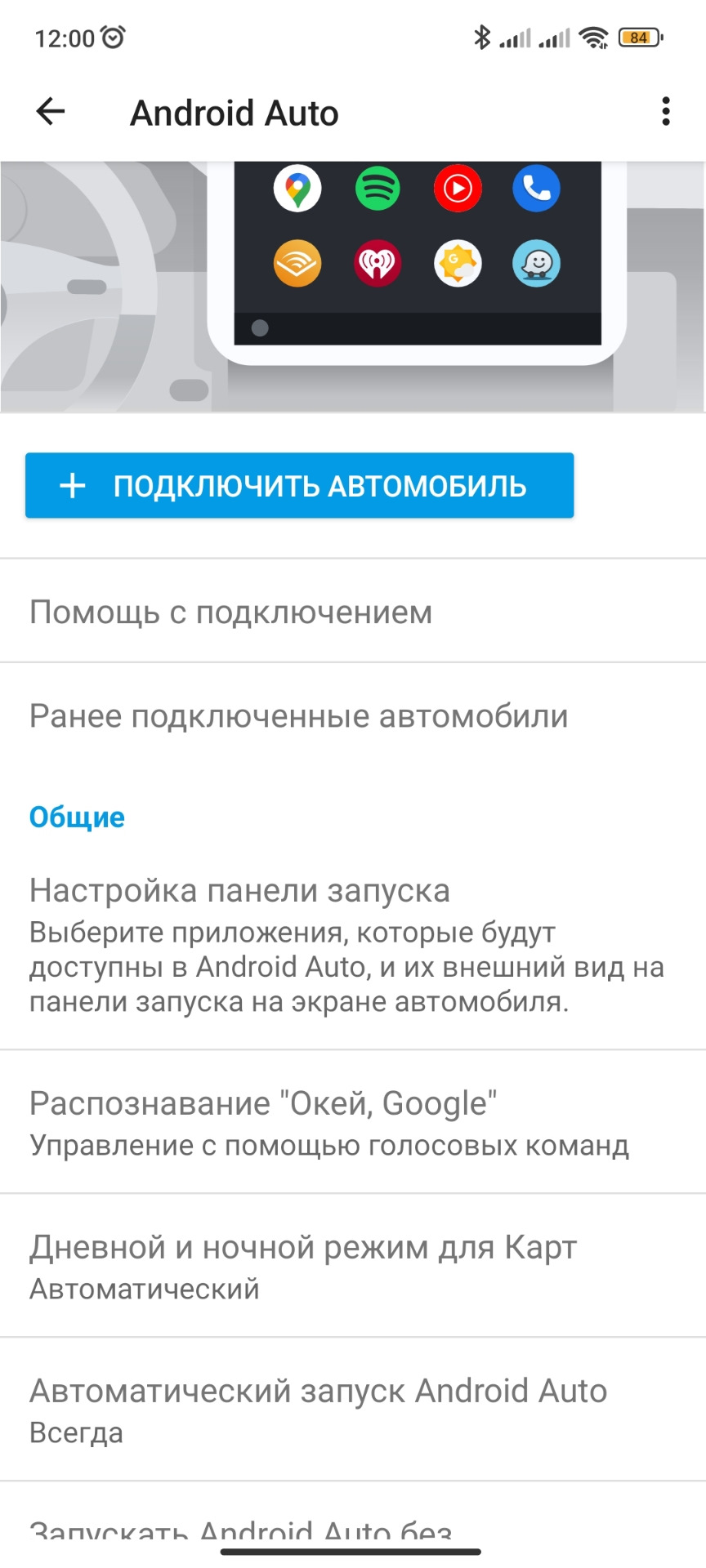Viewport: 706px width, 1568px height.
Task: Open Настройка панели запуска
Action: [347, 945]
